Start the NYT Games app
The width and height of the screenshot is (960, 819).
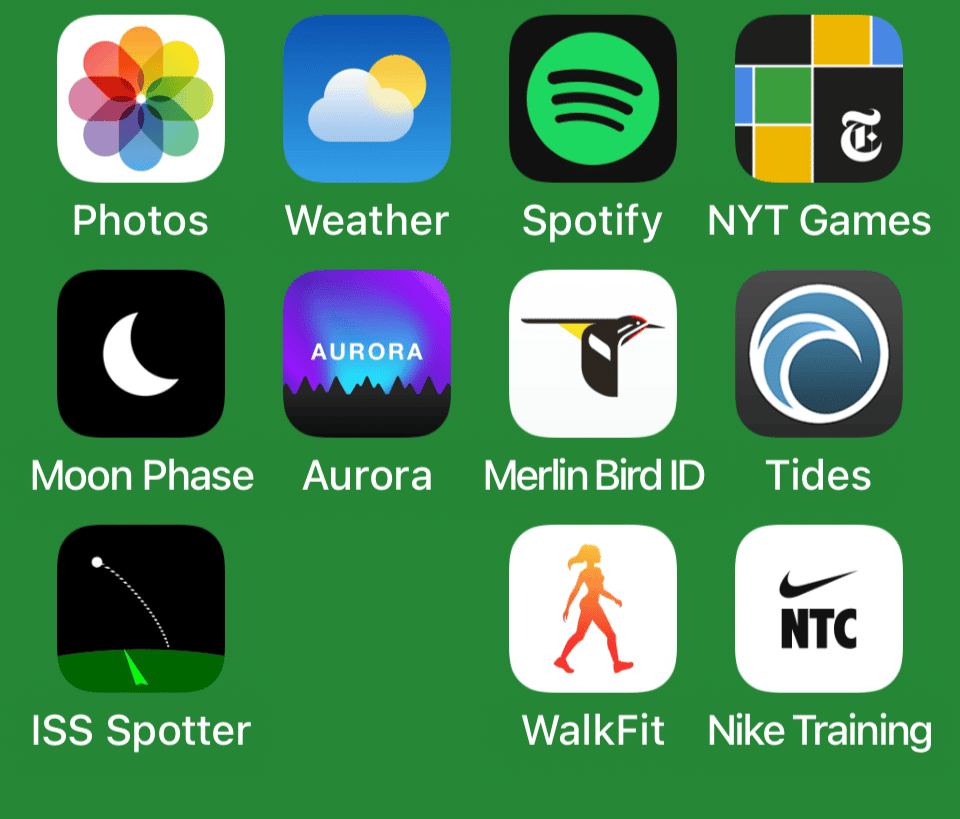[819, 99]
